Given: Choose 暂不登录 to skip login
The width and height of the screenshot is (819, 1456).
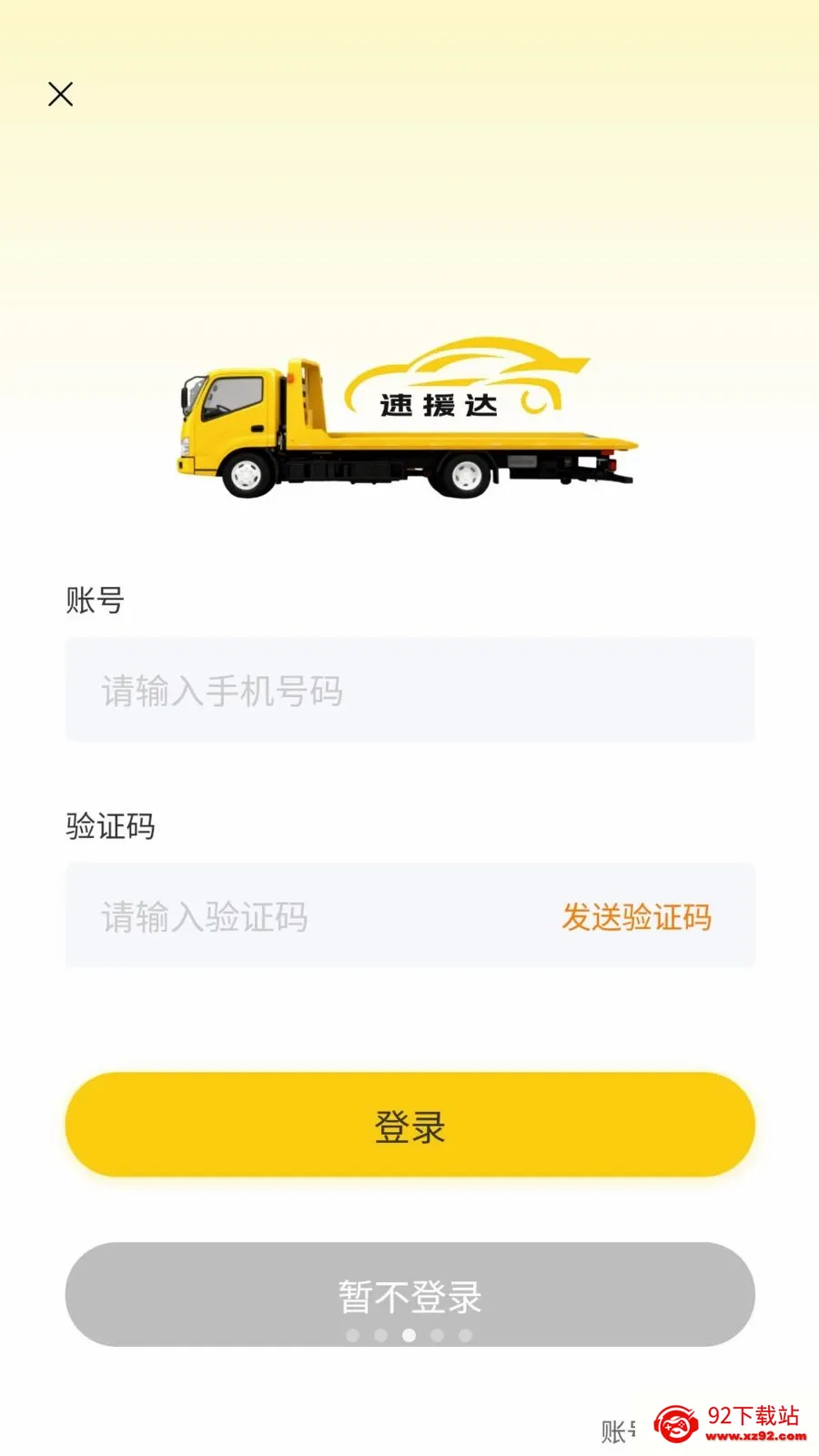Looking at the screenshot, I should point(409,1294).
